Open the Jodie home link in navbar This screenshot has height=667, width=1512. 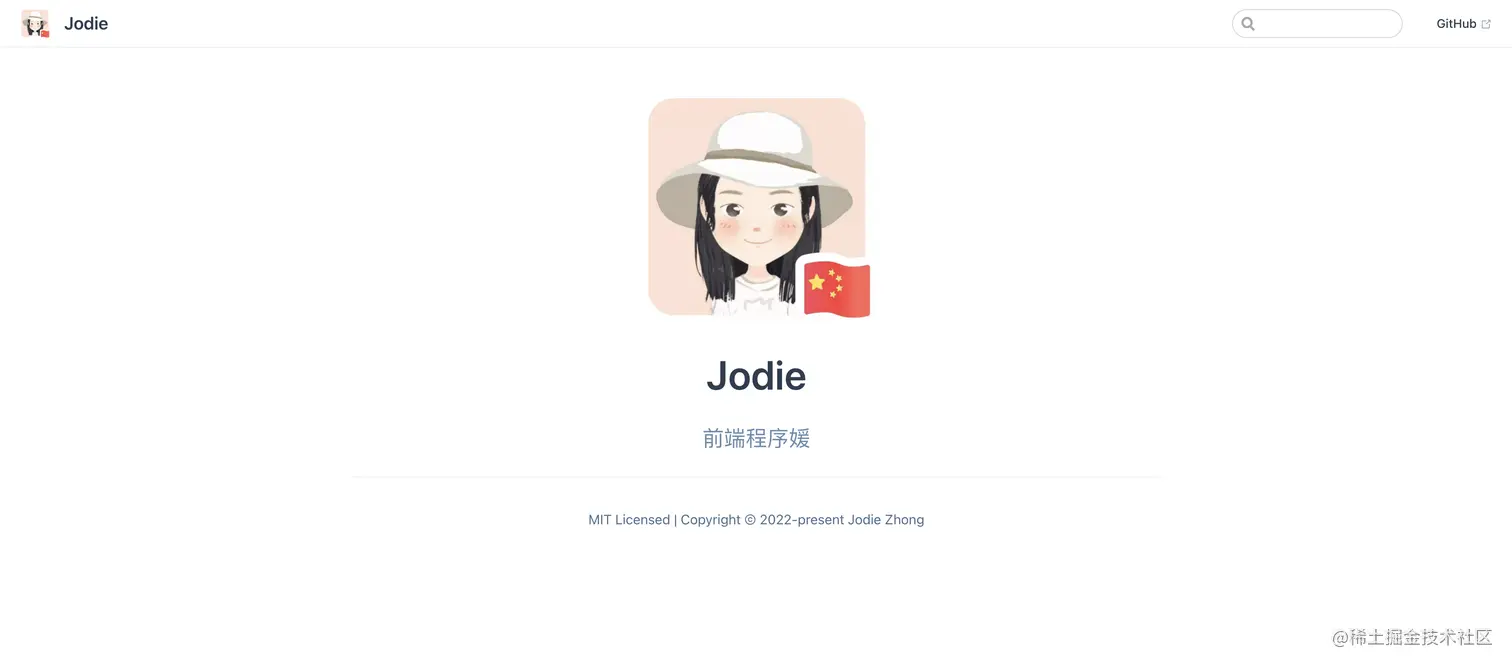click(x=85, y=24)
